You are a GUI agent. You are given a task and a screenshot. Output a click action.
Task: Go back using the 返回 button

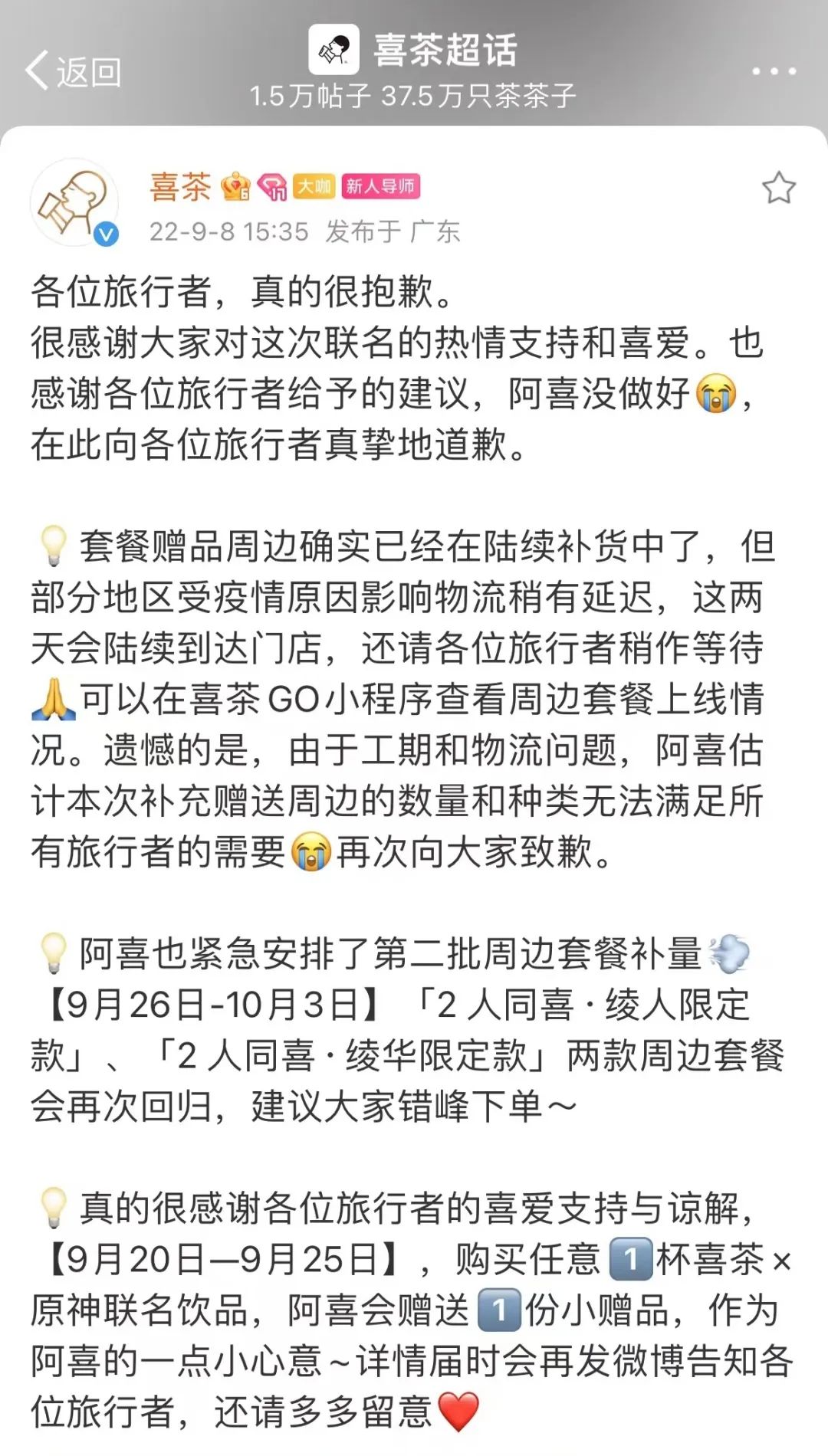tap(73, 72)
